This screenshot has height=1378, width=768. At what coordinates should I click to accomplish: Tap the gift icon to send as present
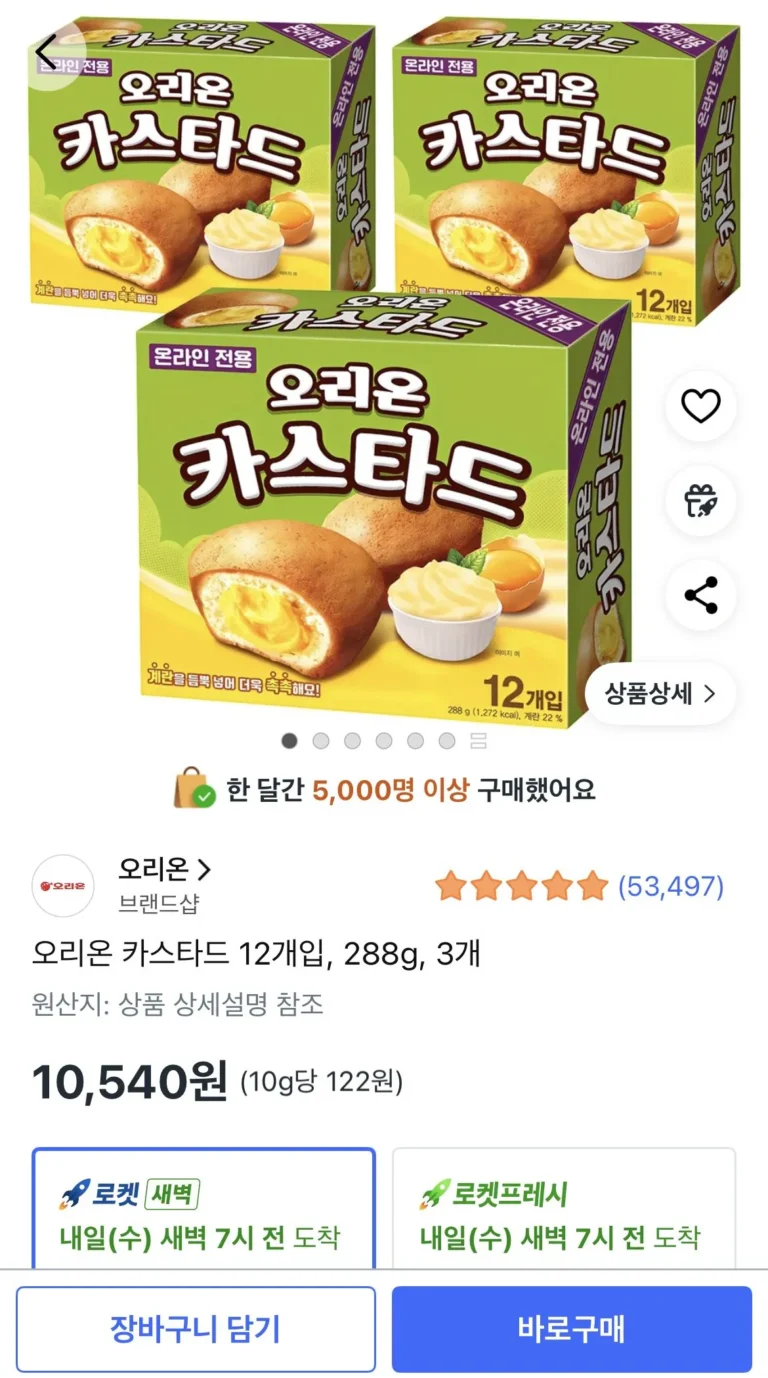coord(701,501)
